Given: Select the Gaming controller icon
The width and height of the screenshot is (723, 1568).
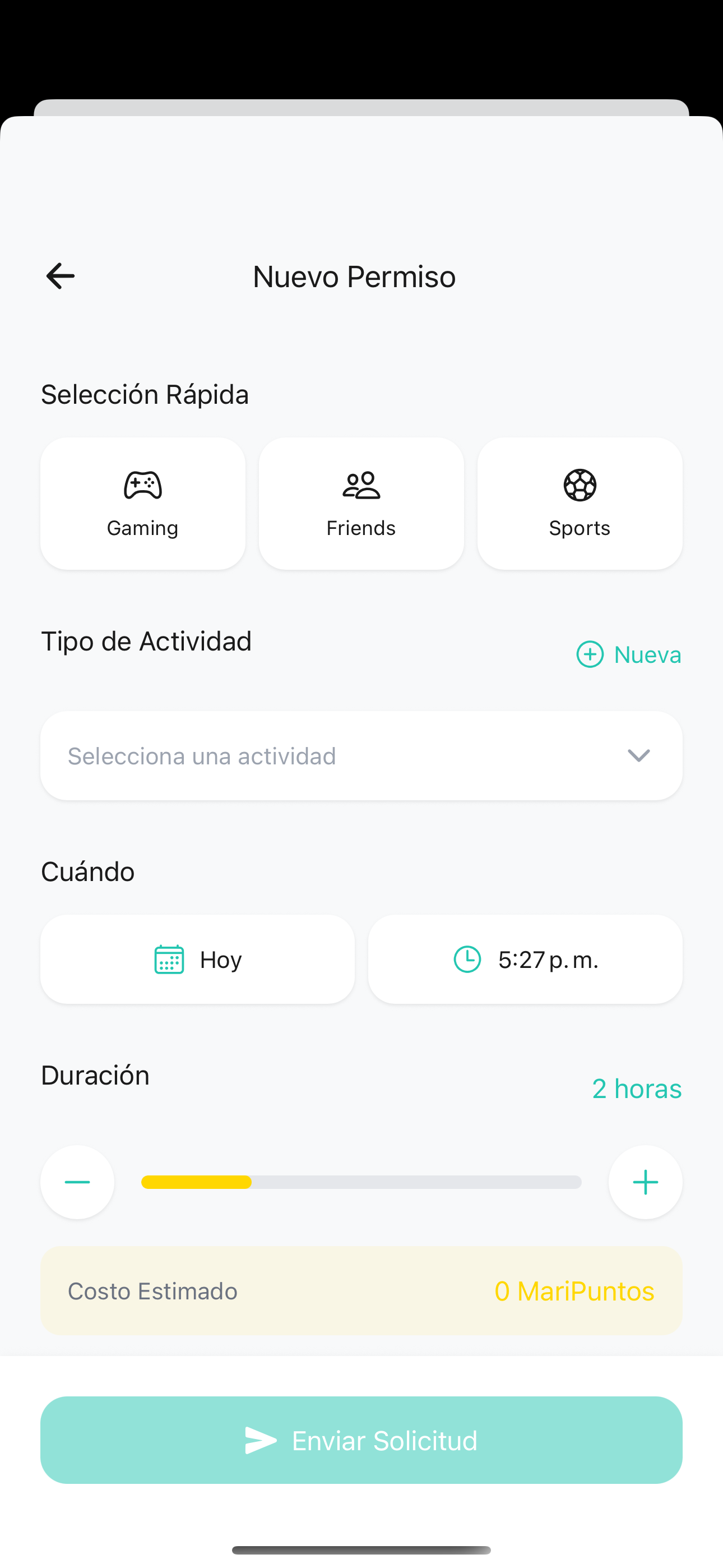Looking at the screenshot, I should (x=142, y=485).
